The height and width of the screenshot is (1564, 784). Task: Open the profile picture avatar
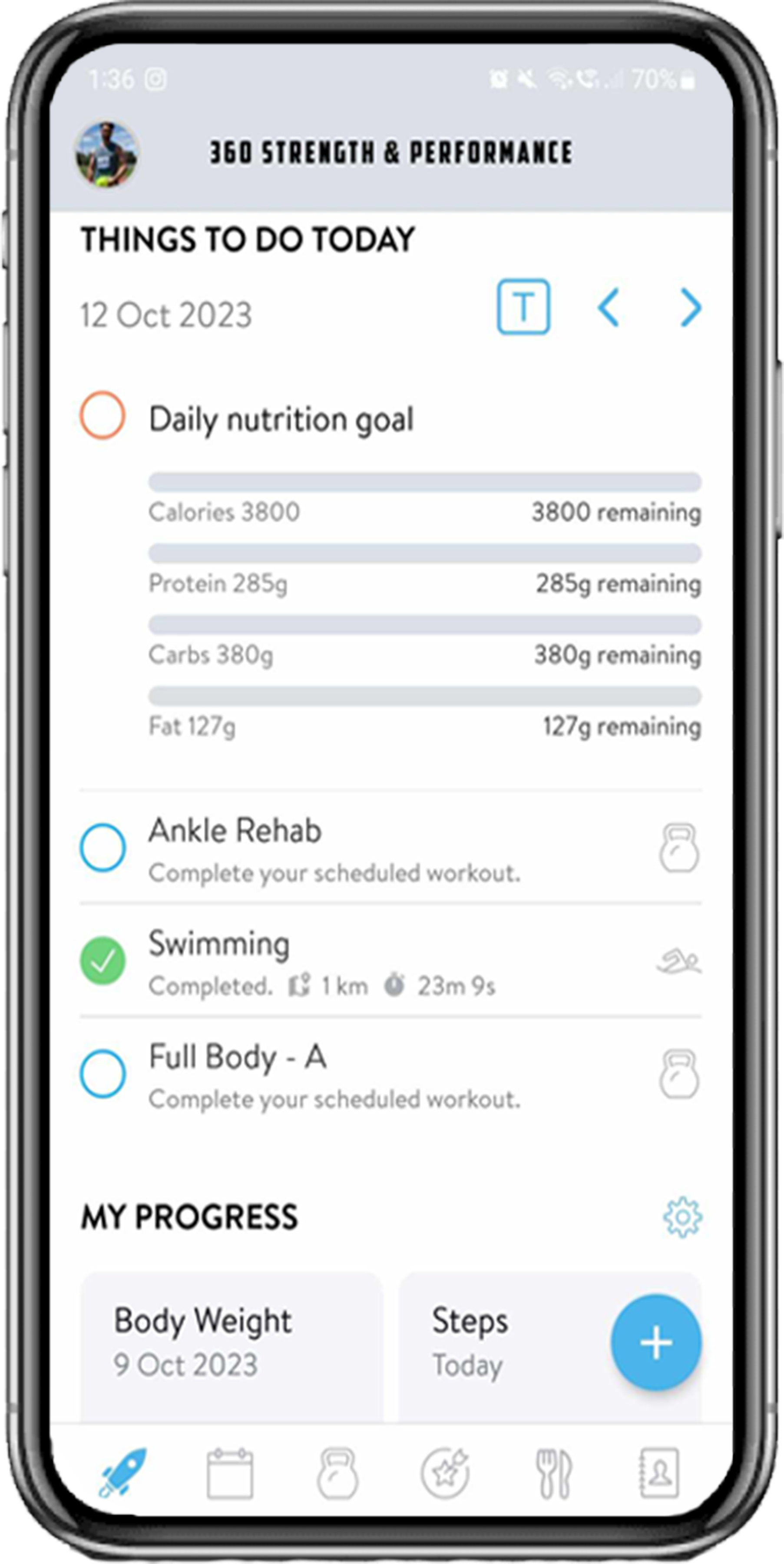point(107,154)
